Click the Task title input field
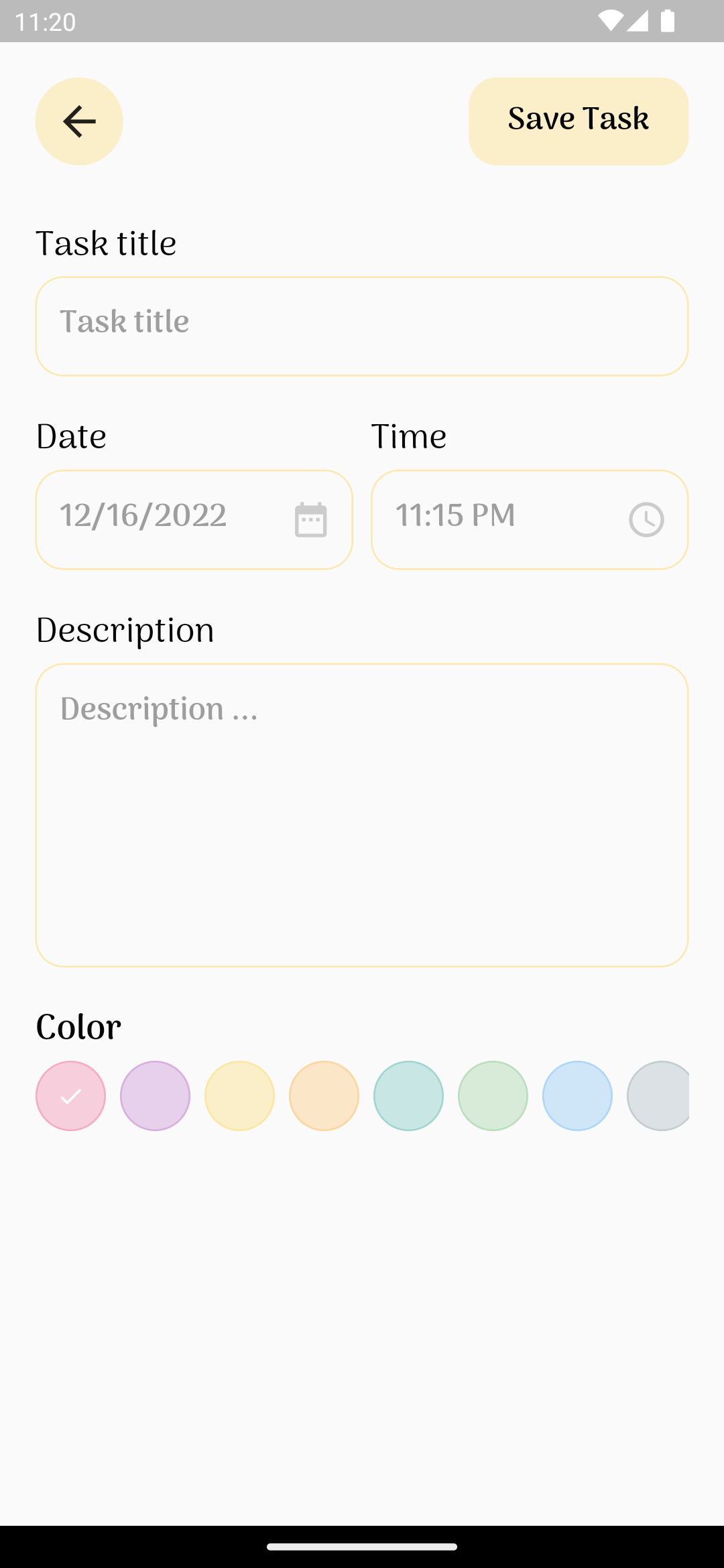 point(362,326)
